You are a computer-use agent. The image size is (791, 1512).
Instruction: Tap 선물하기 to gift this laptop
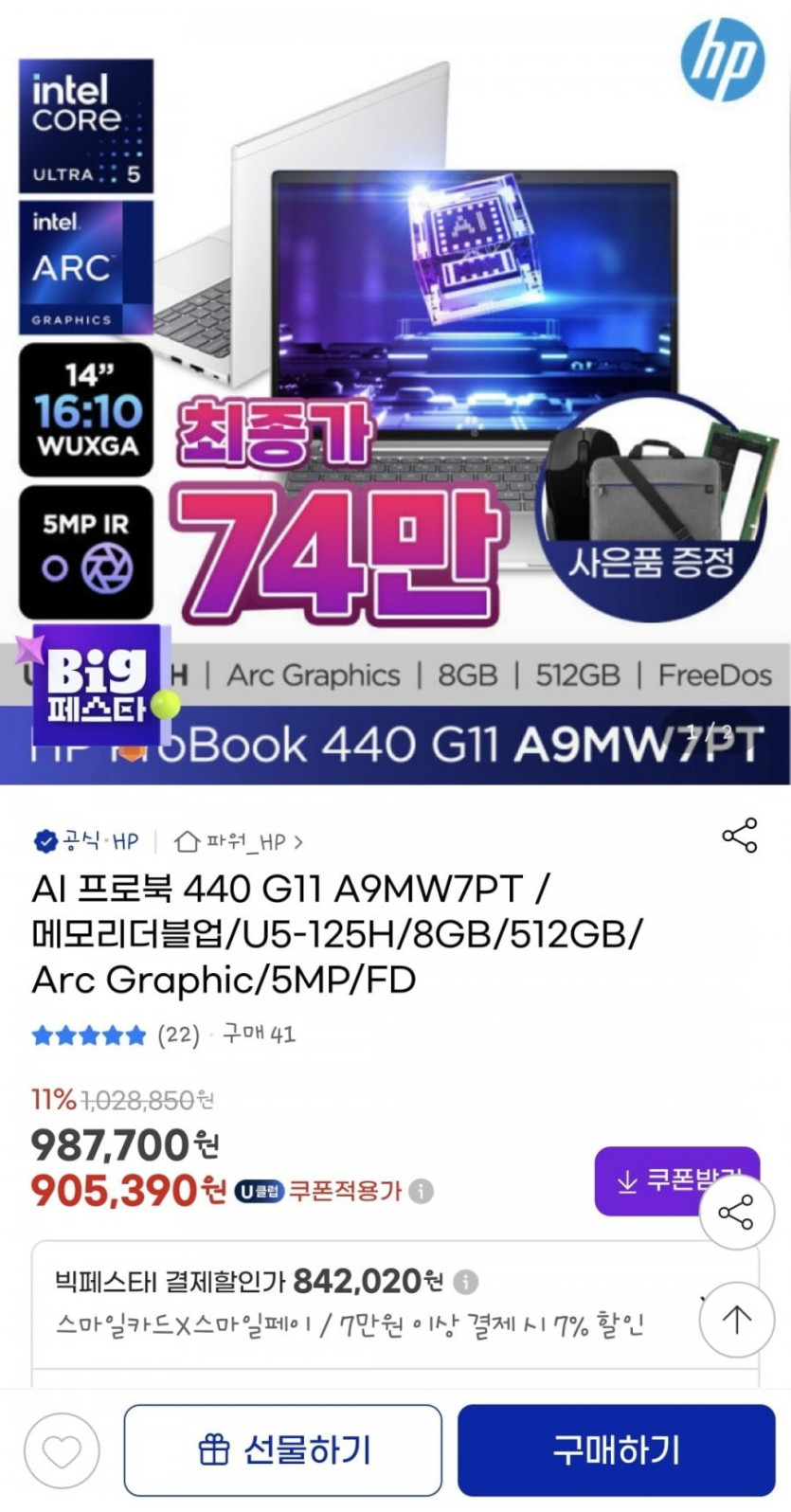coord(282,1449)
